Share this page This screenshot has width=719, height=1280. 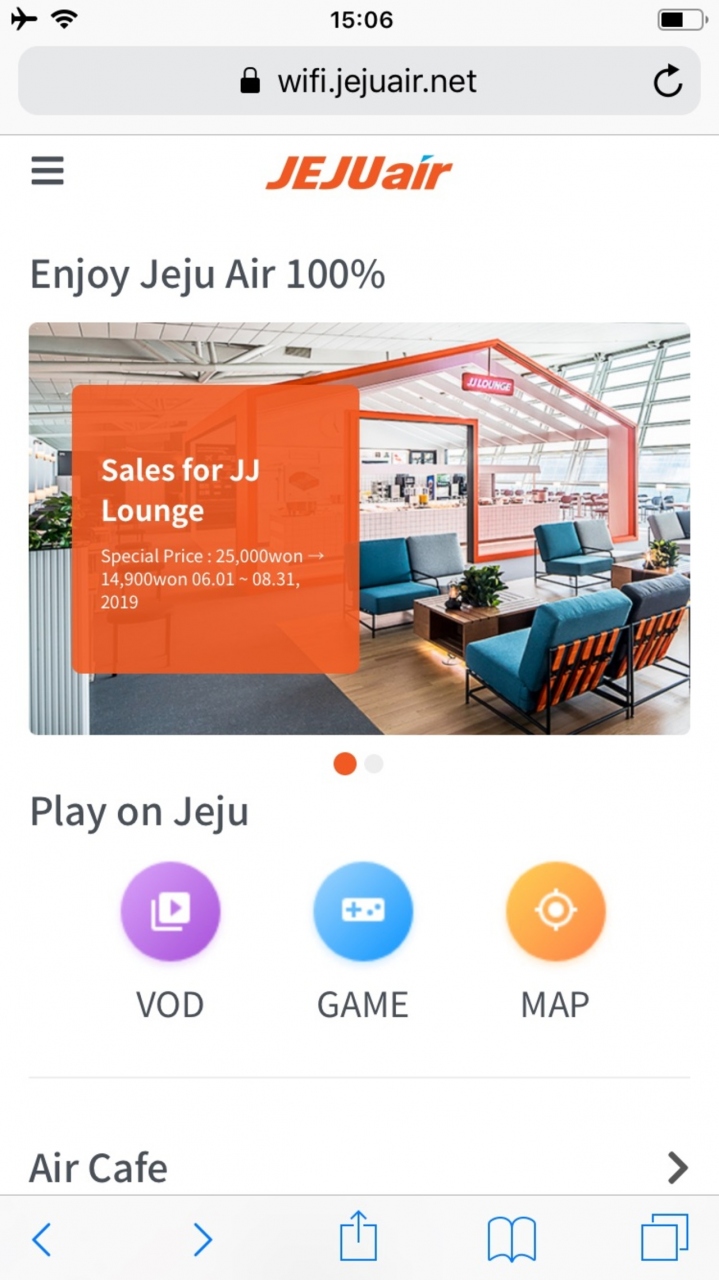coord(358,1239)
